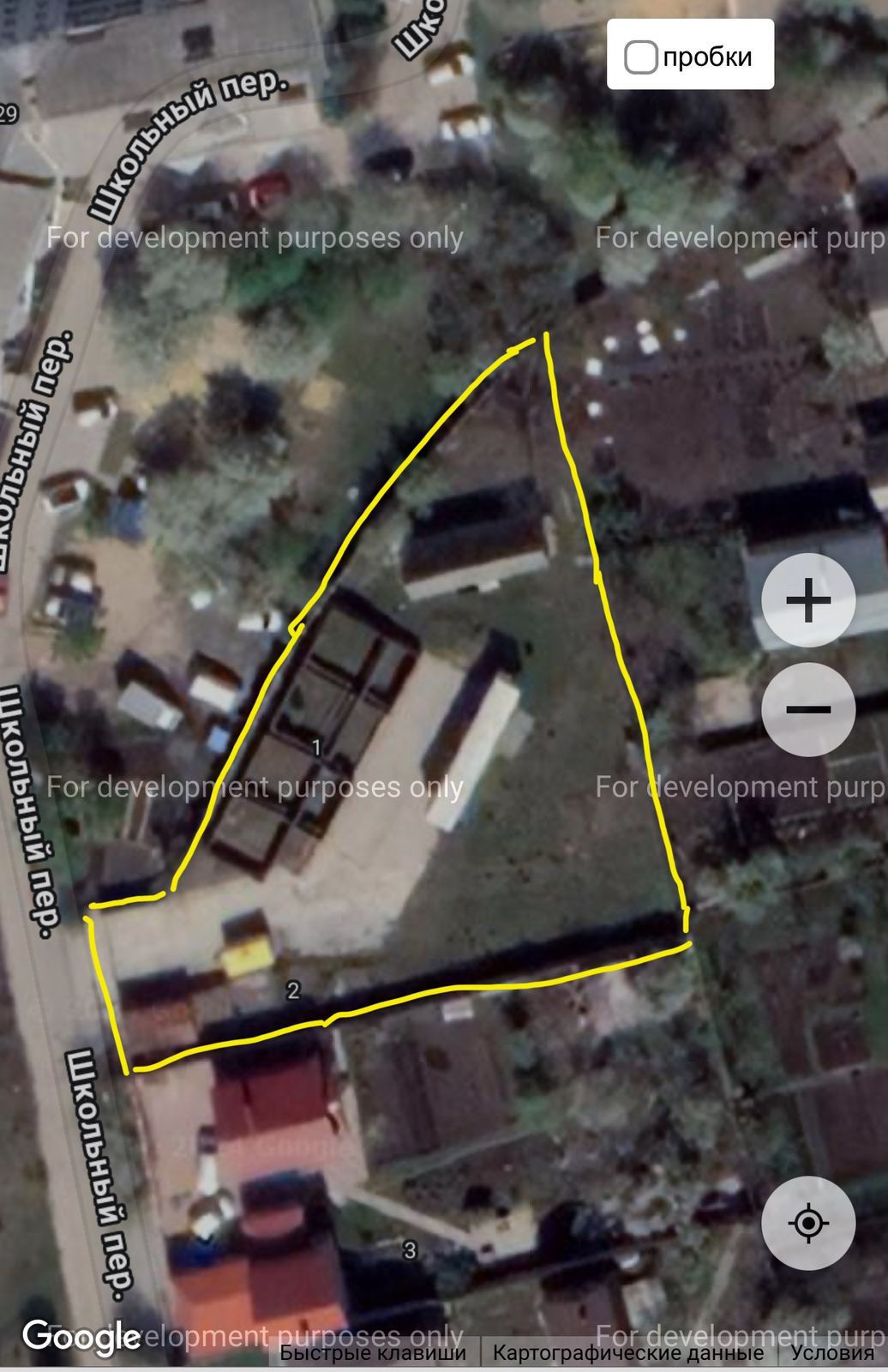Open Условия terms link

pos(831,1354)
